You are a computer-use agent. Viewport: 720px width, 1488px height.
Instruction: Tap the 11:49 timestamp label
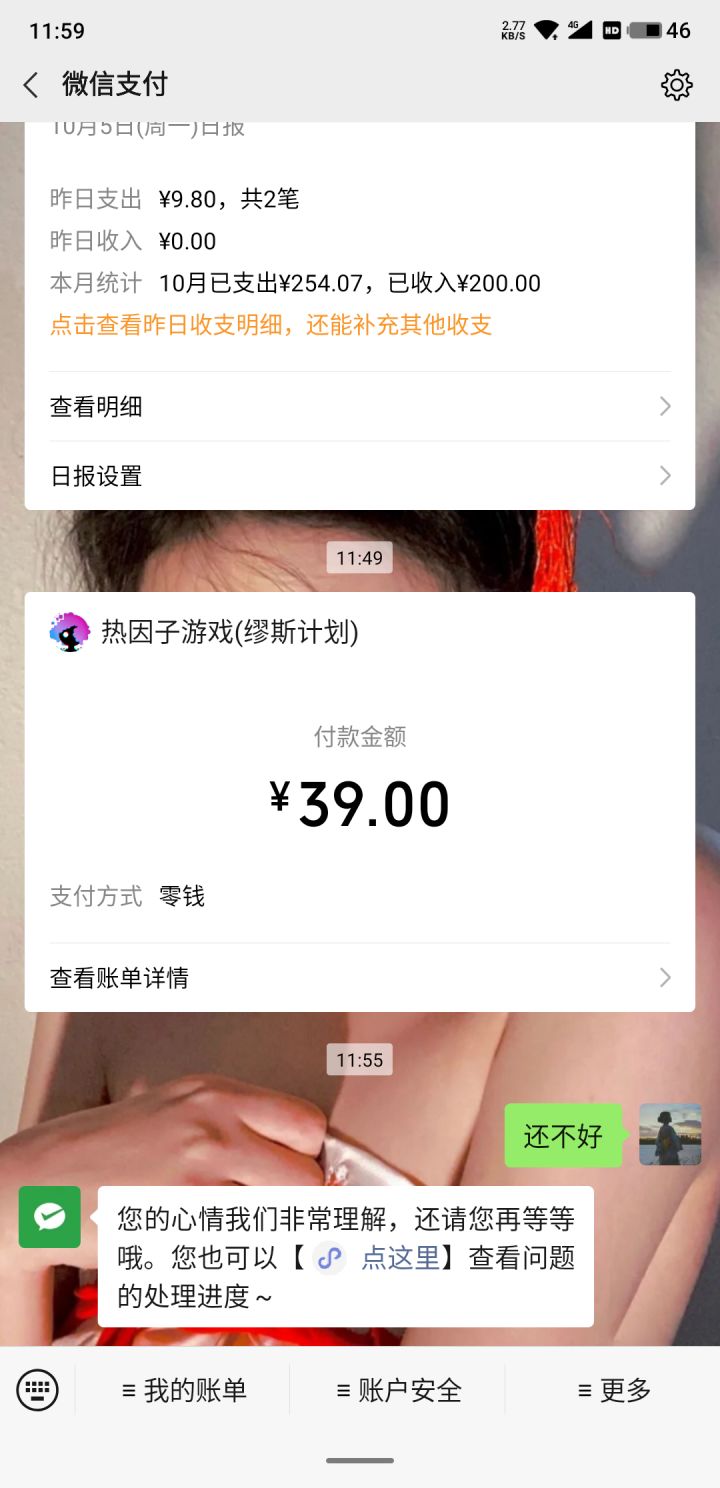point(360,558)
